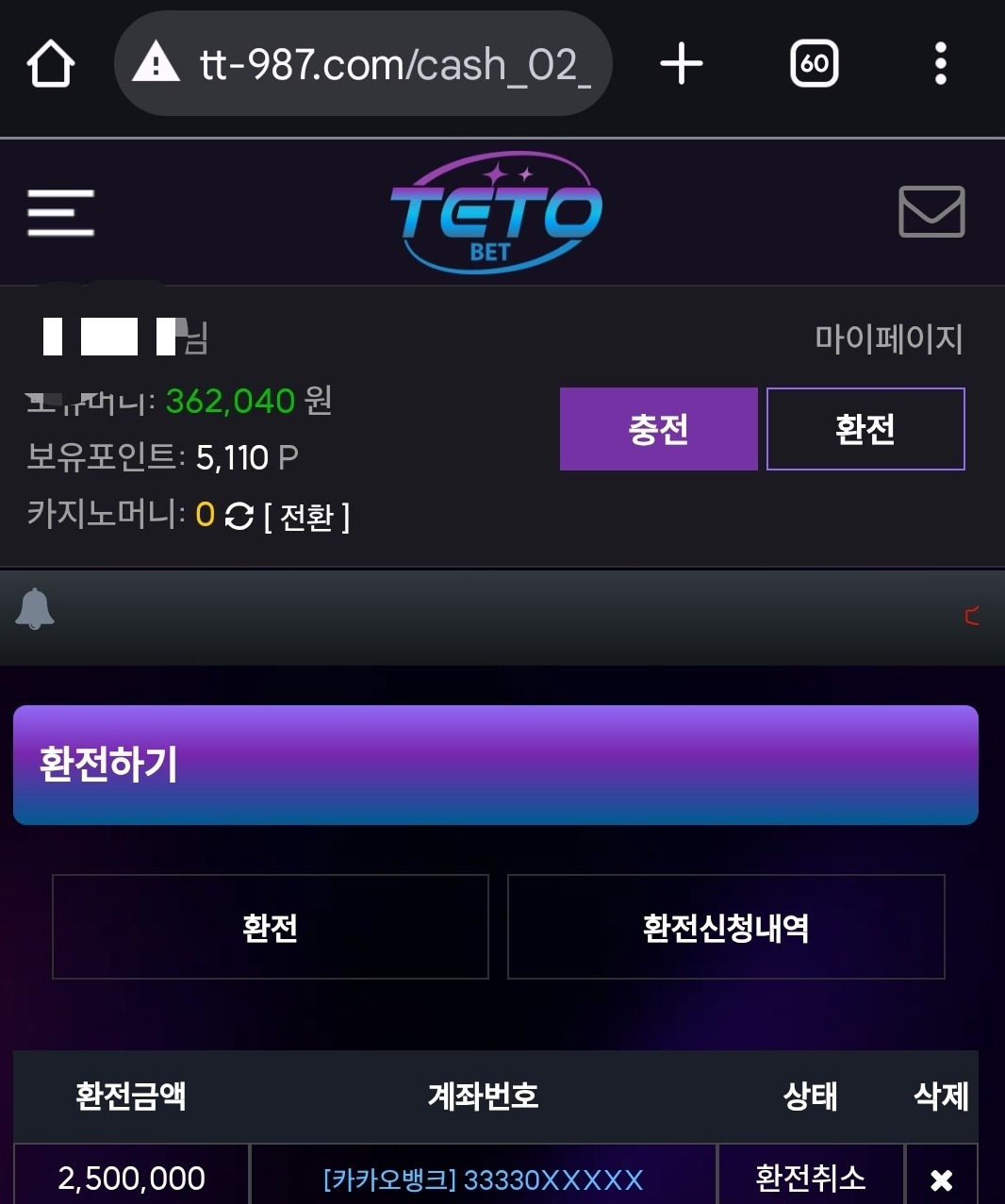Open the messages envelope icon
This screenshot has height=1204, width=1005.
[x=931, y=212]
